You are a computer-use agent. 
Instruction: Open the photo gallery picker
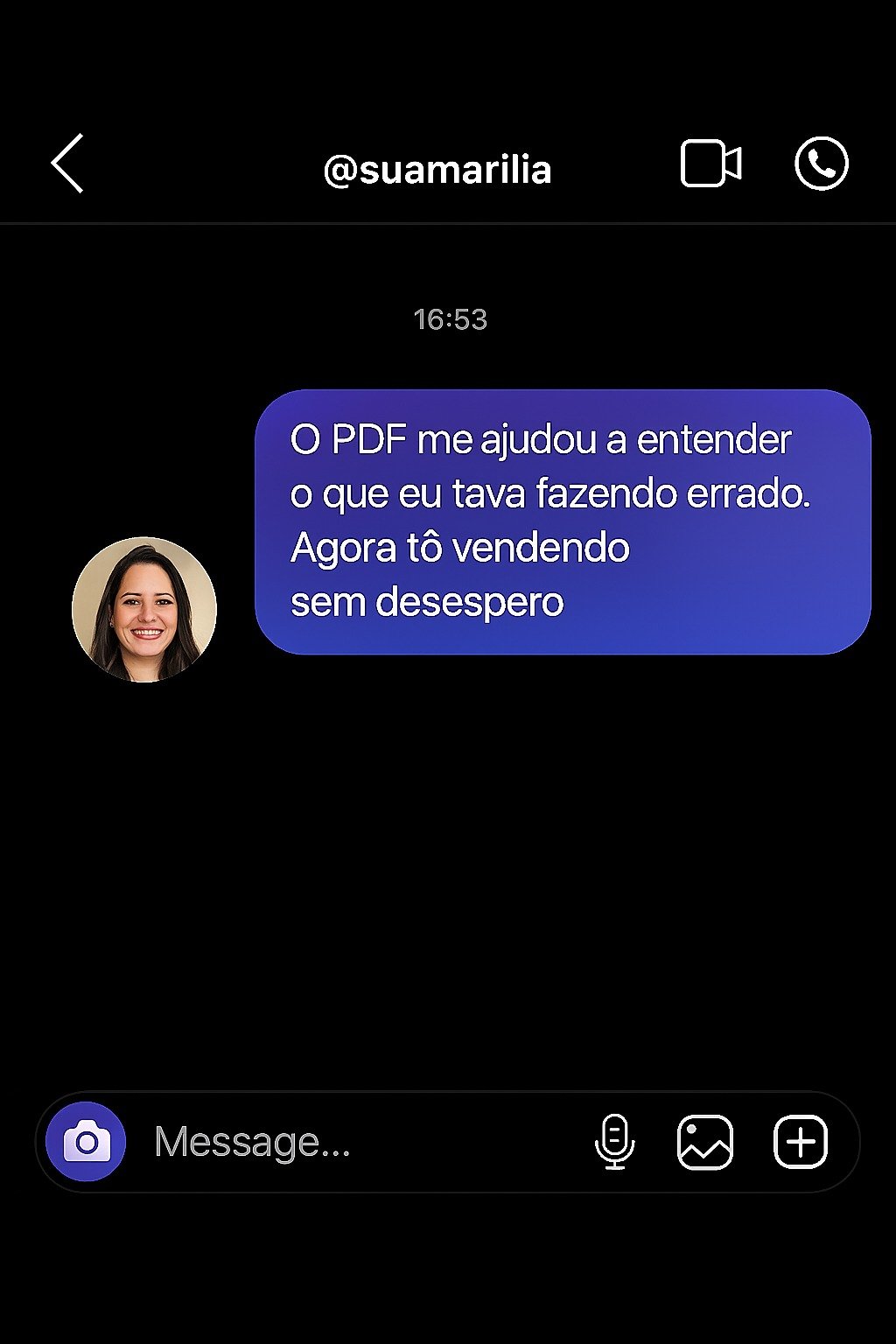point(705,1142)
